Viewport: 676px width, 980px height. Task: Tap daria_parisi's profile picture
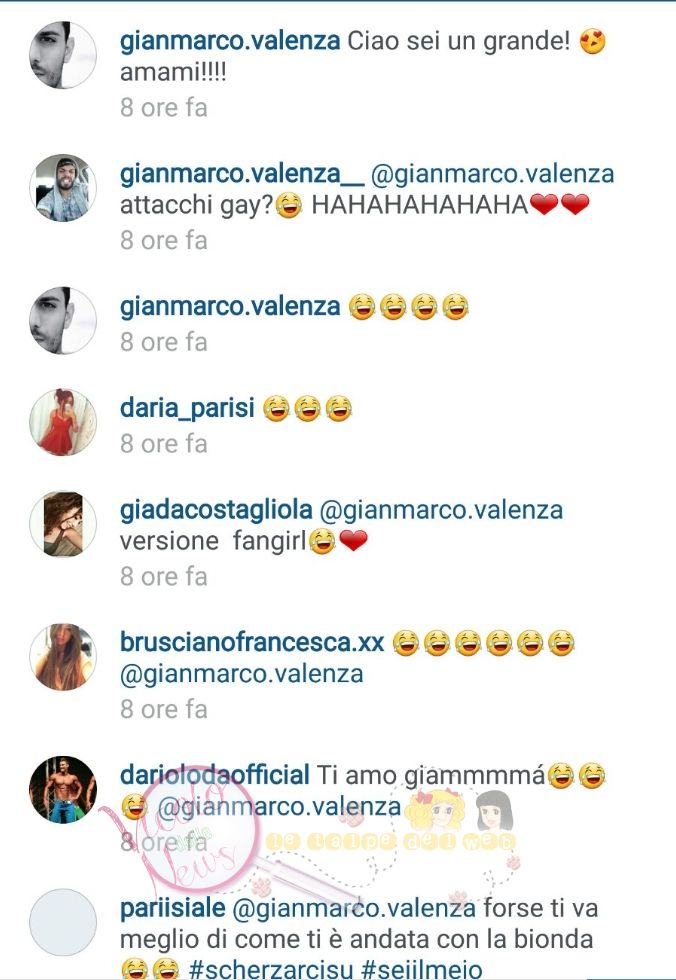click(63, 423)
